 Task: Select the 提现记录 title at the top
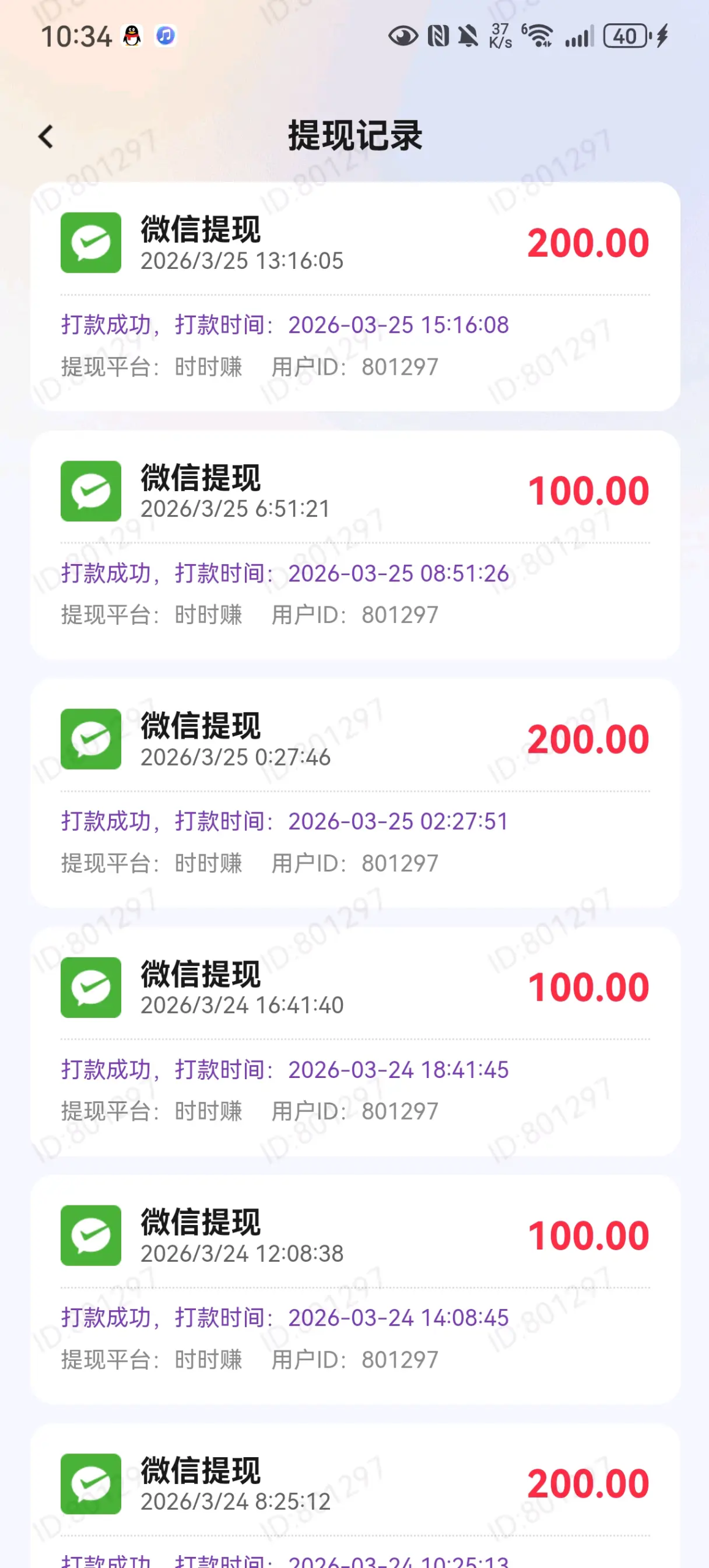click(x=354, y=137)
